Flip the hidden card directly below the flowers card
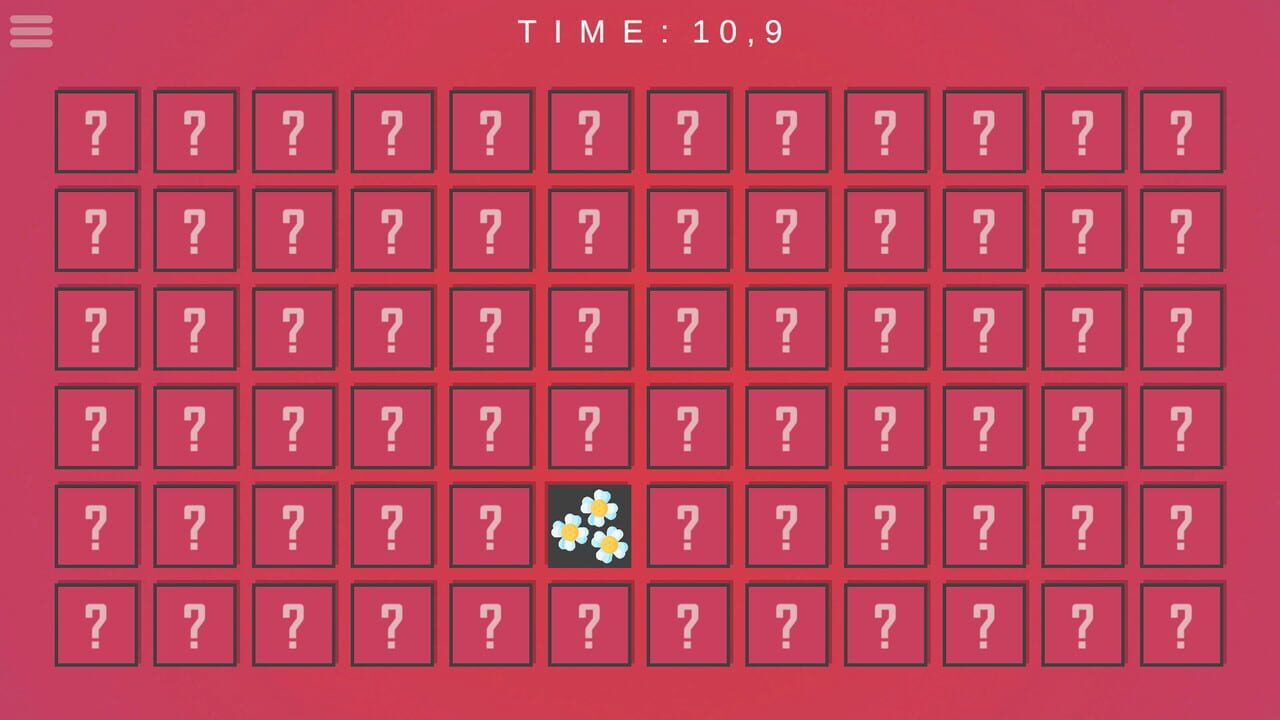1280x720 pixels. pyautogui.click(x=589, y=625)
